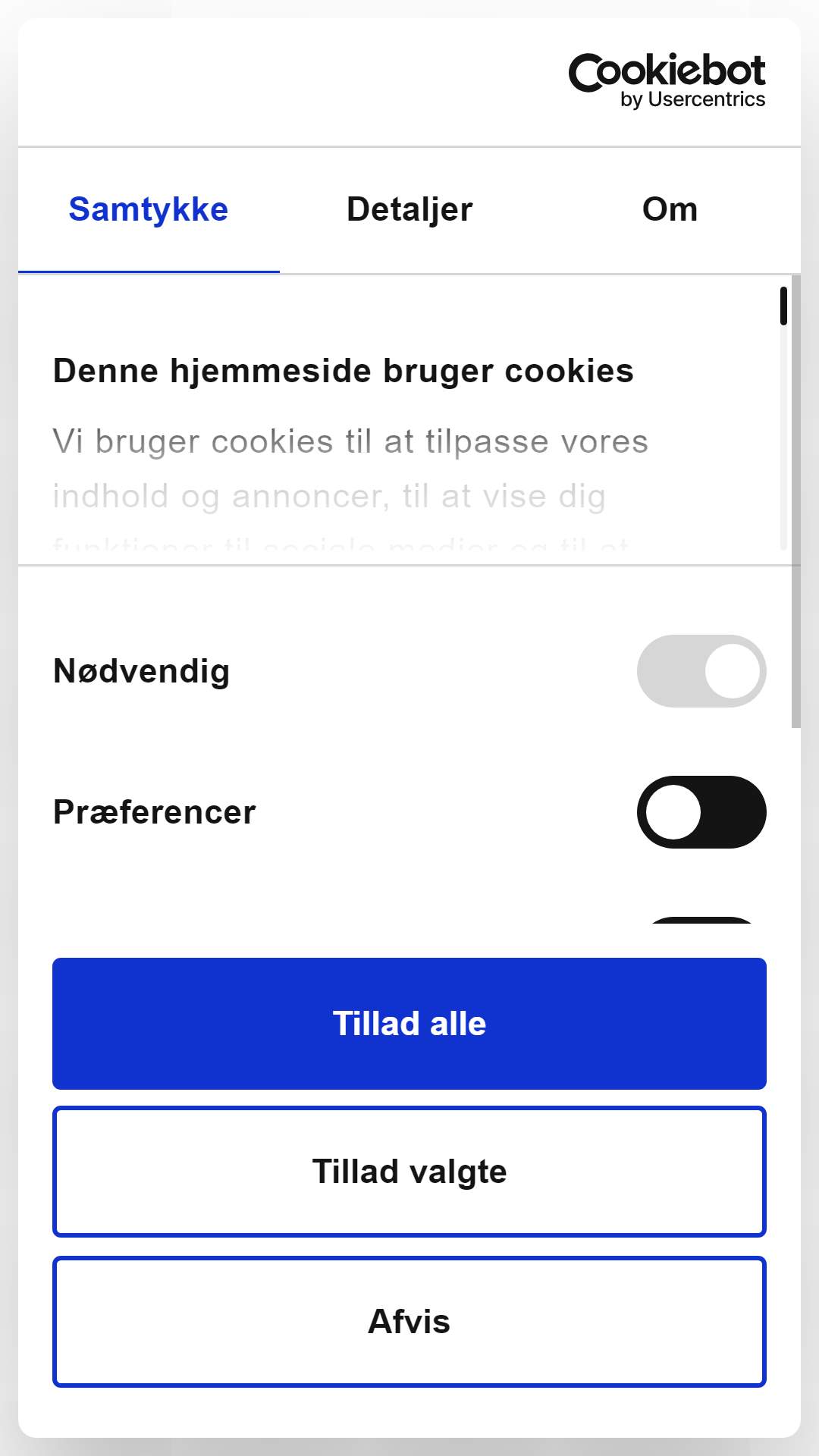This screenshot has height=1456, width=819.
Task: Tap the Tillad valgte button
Action: click(x=409, y=1172)
